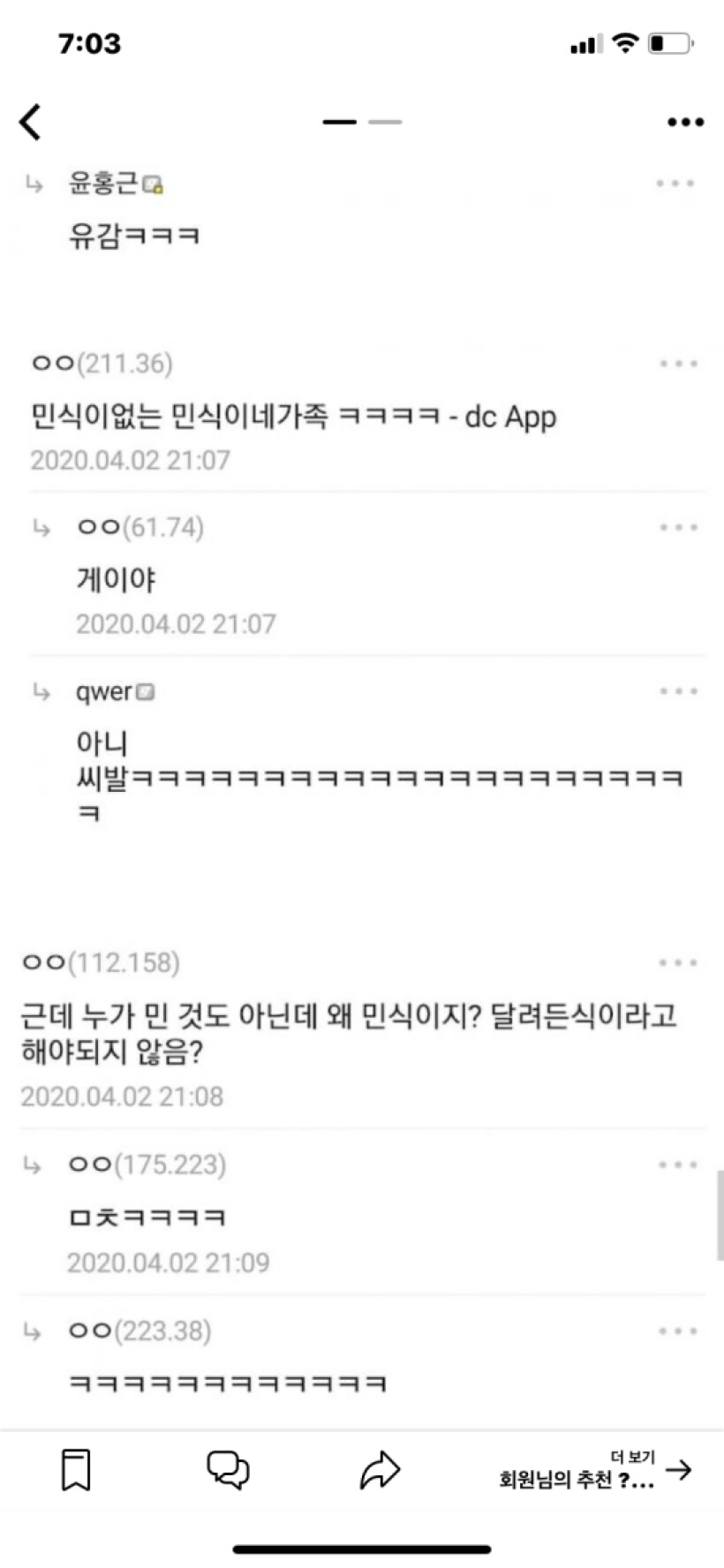Open options for ㅇㅇ(112.158)'s comment
The height and width of the screenshot is (1568, 724).
point(678,963)
